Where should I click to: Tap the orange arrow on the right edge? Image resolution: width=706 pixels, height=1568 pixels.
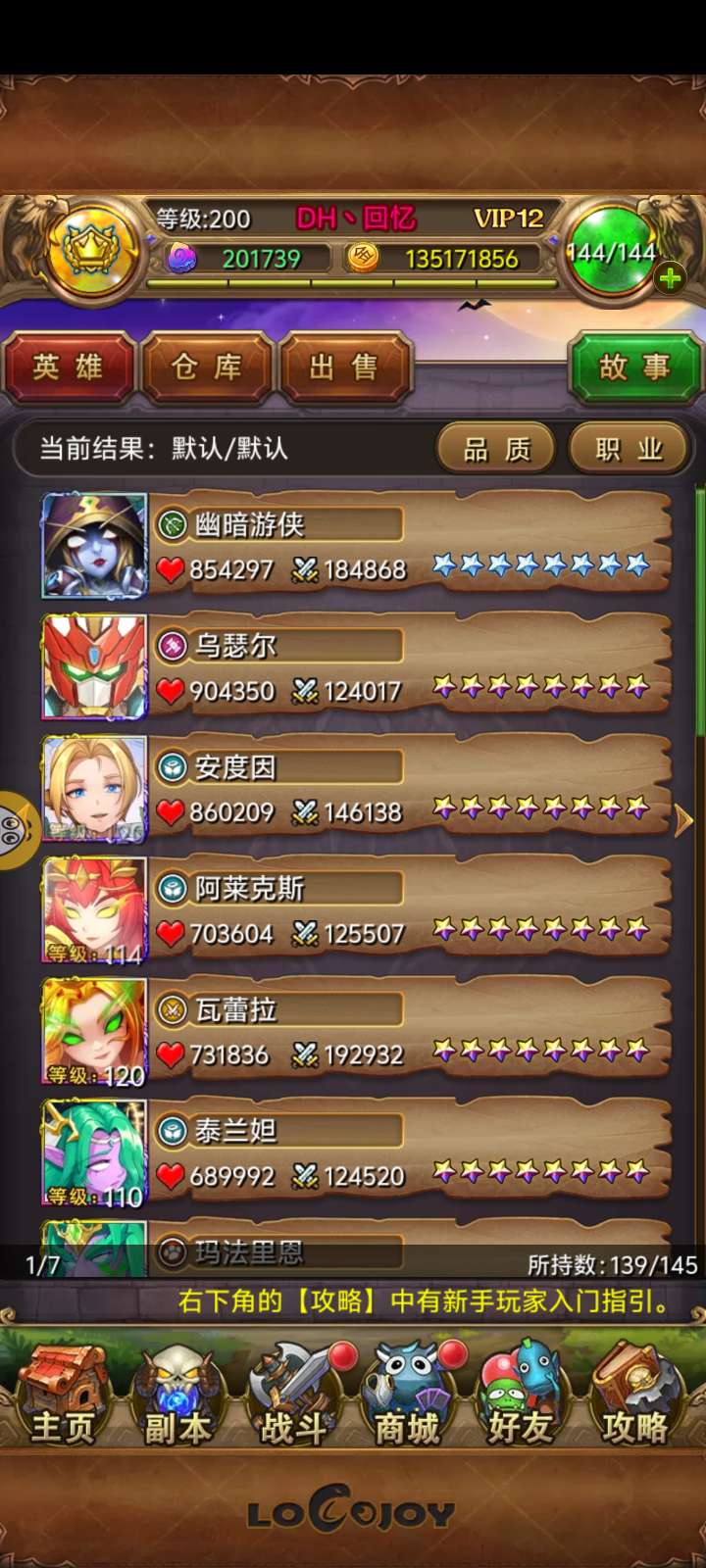684,821
